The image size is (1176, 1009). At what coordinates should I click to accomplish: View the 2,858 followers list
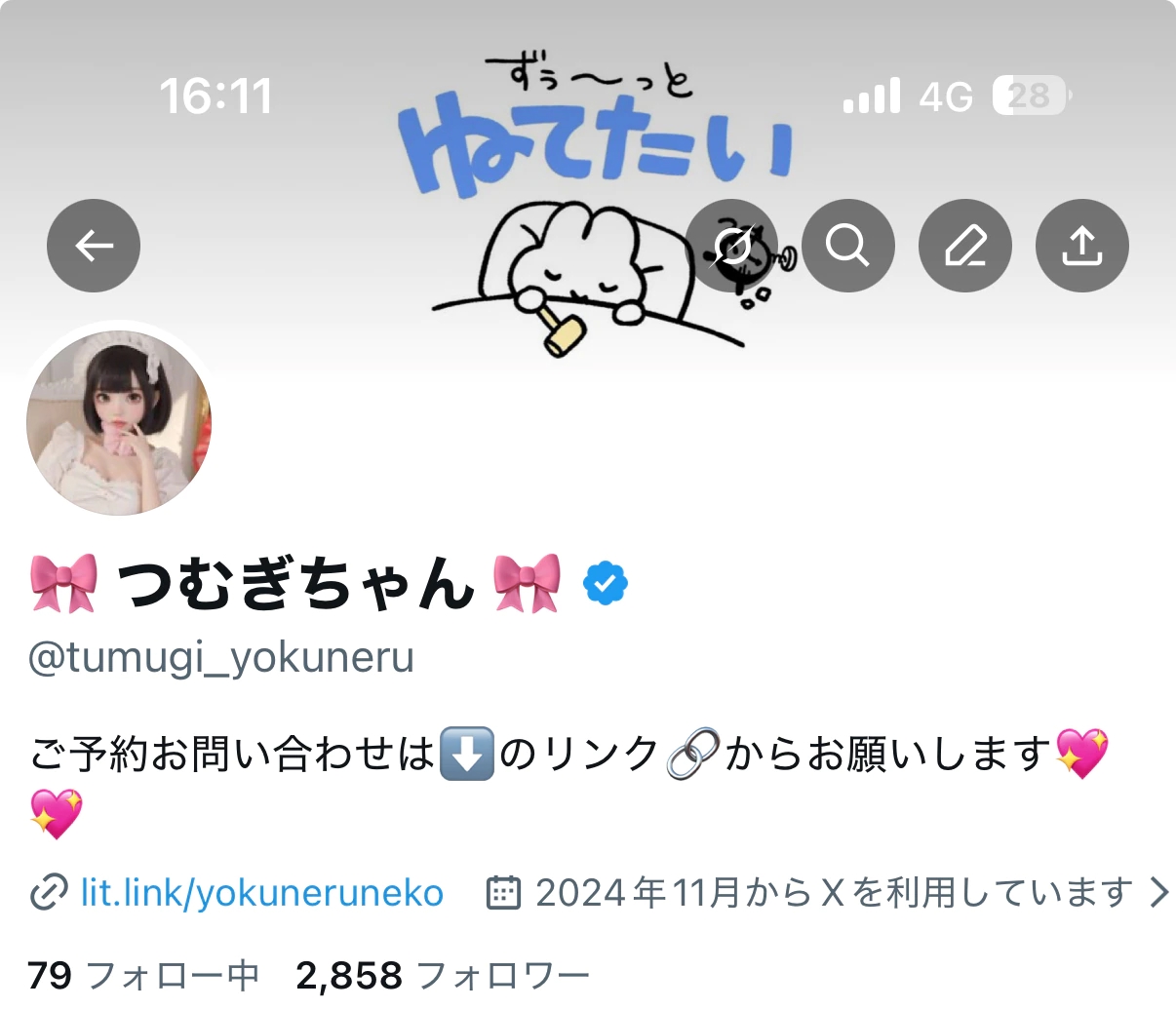444,975
